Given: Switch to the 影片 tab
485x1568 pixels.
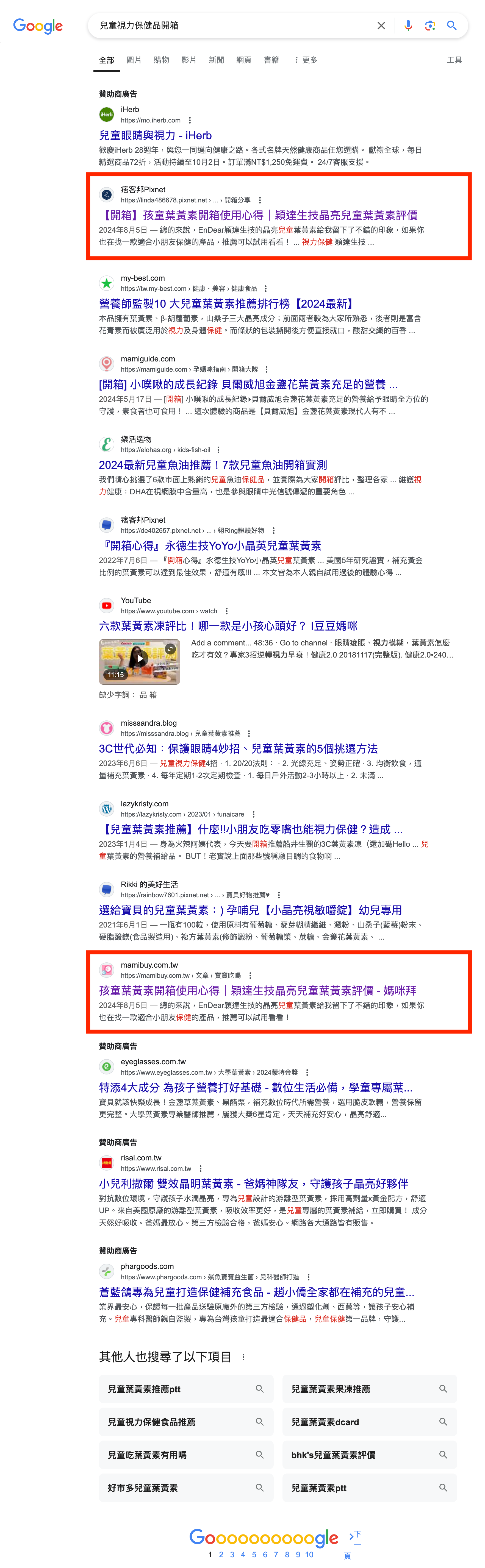Looking at the screenshot, I should point(189,60).
